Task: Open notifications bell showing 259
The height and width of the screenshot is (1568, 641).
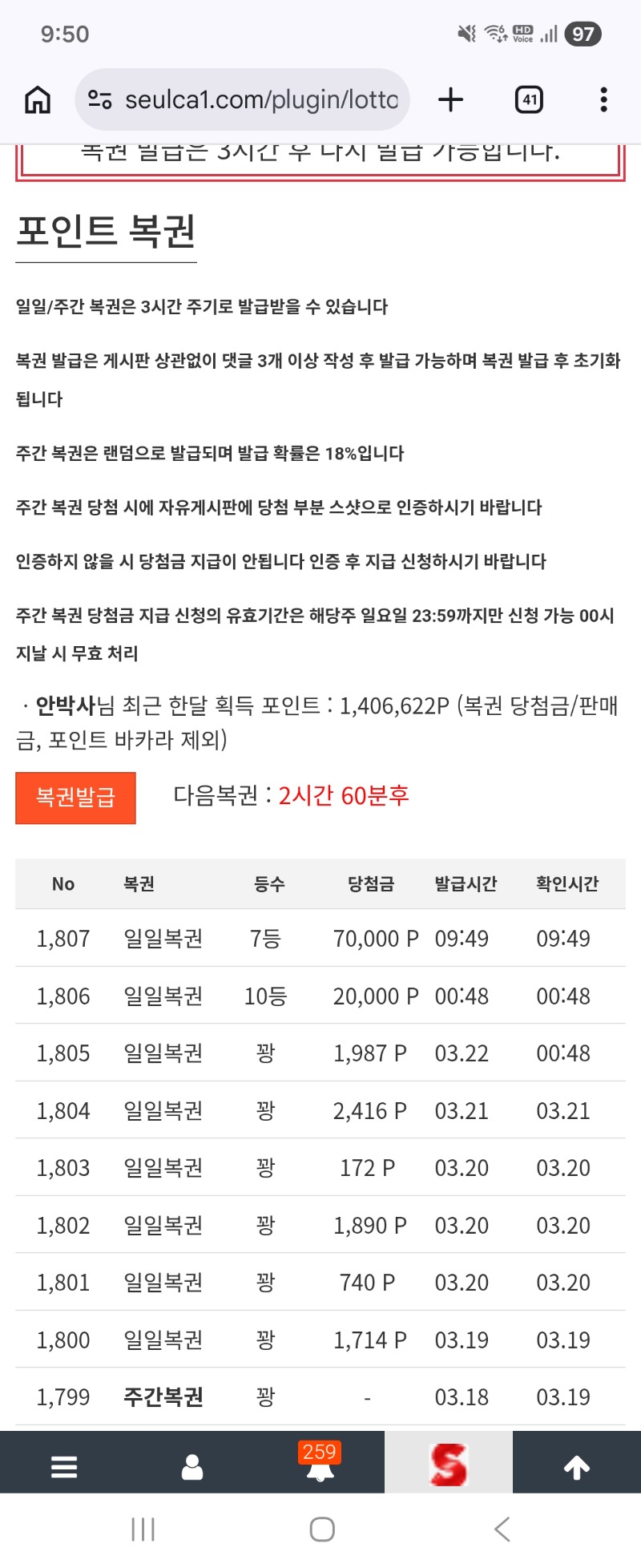Action: 320,1465
